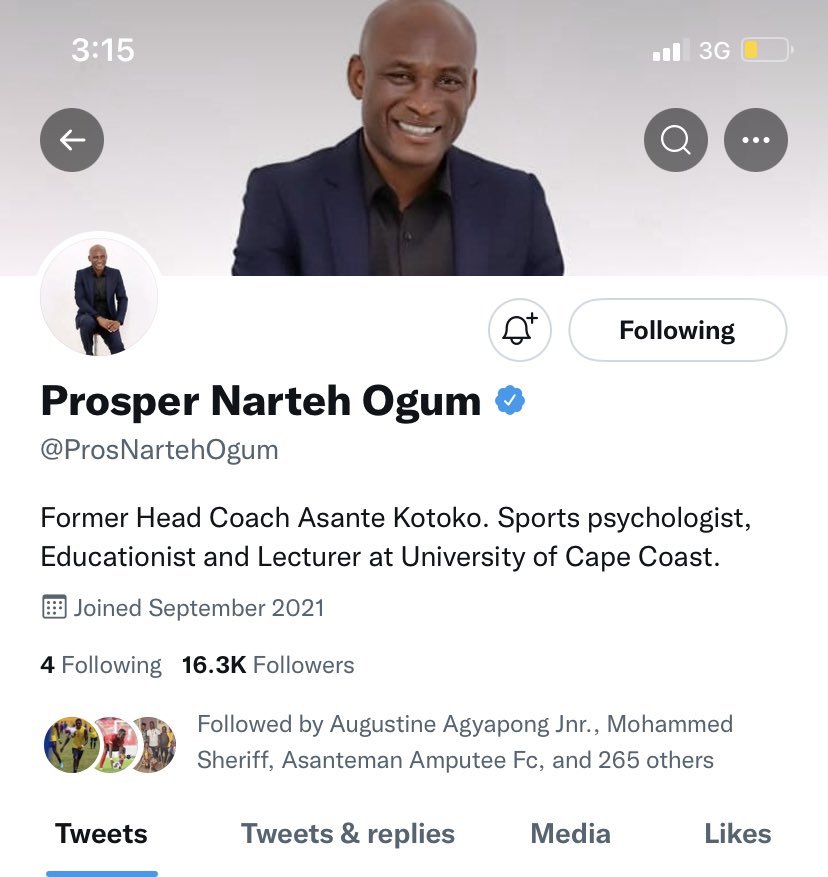This screenshot has width=828, height=877.
Task: Open followers you know list
Action: point(455,742)
